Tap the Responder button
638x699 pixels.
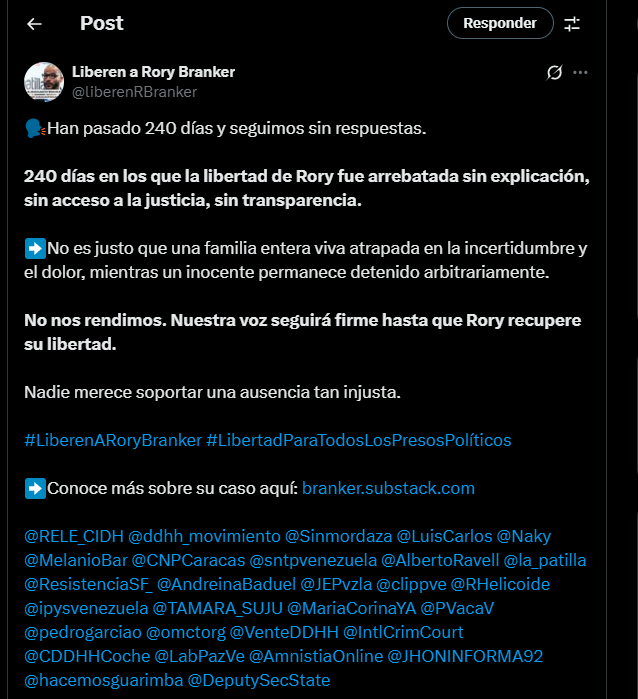point(500,23)
